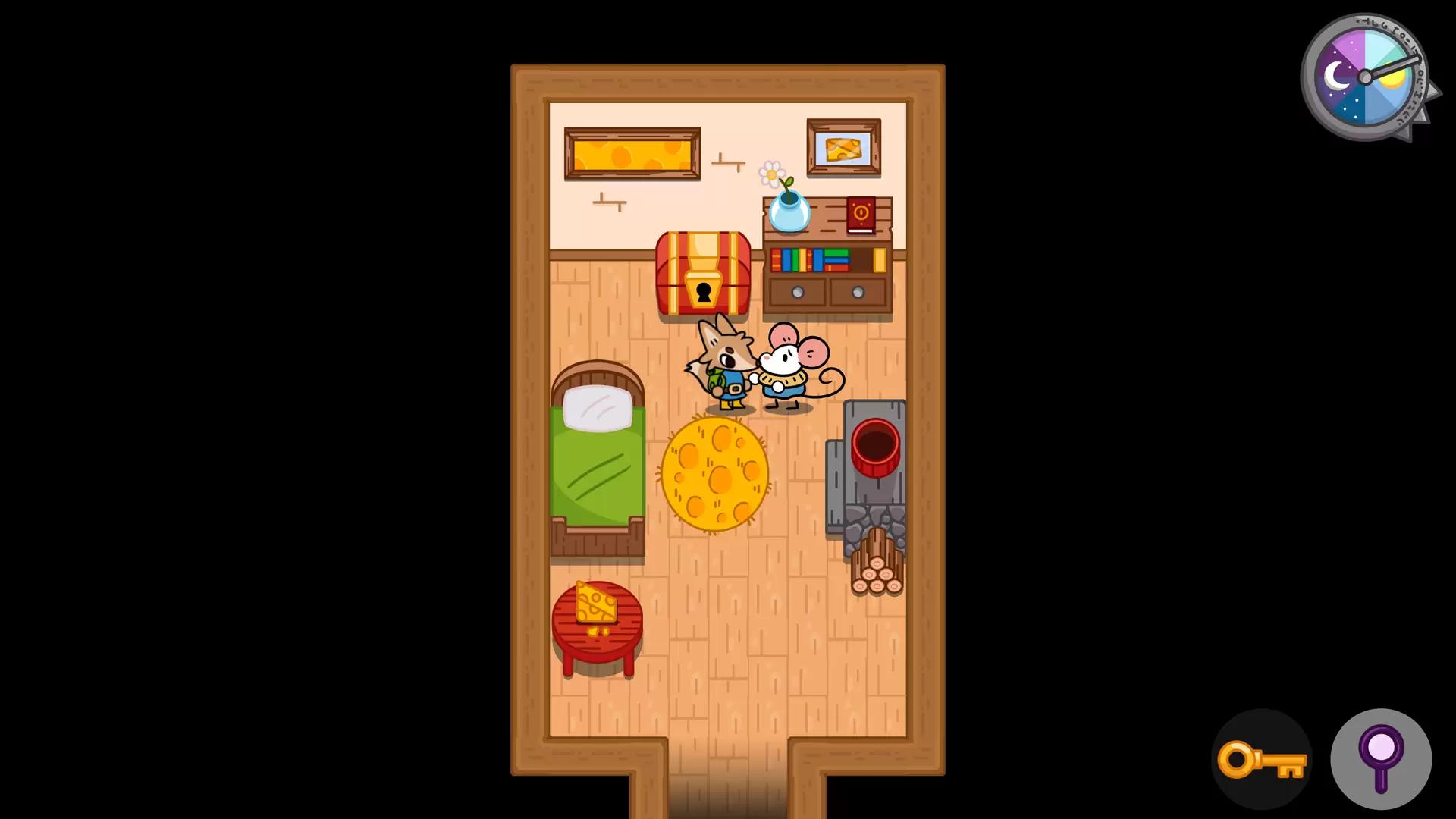Tap the golden key item button

(1261, 760)
